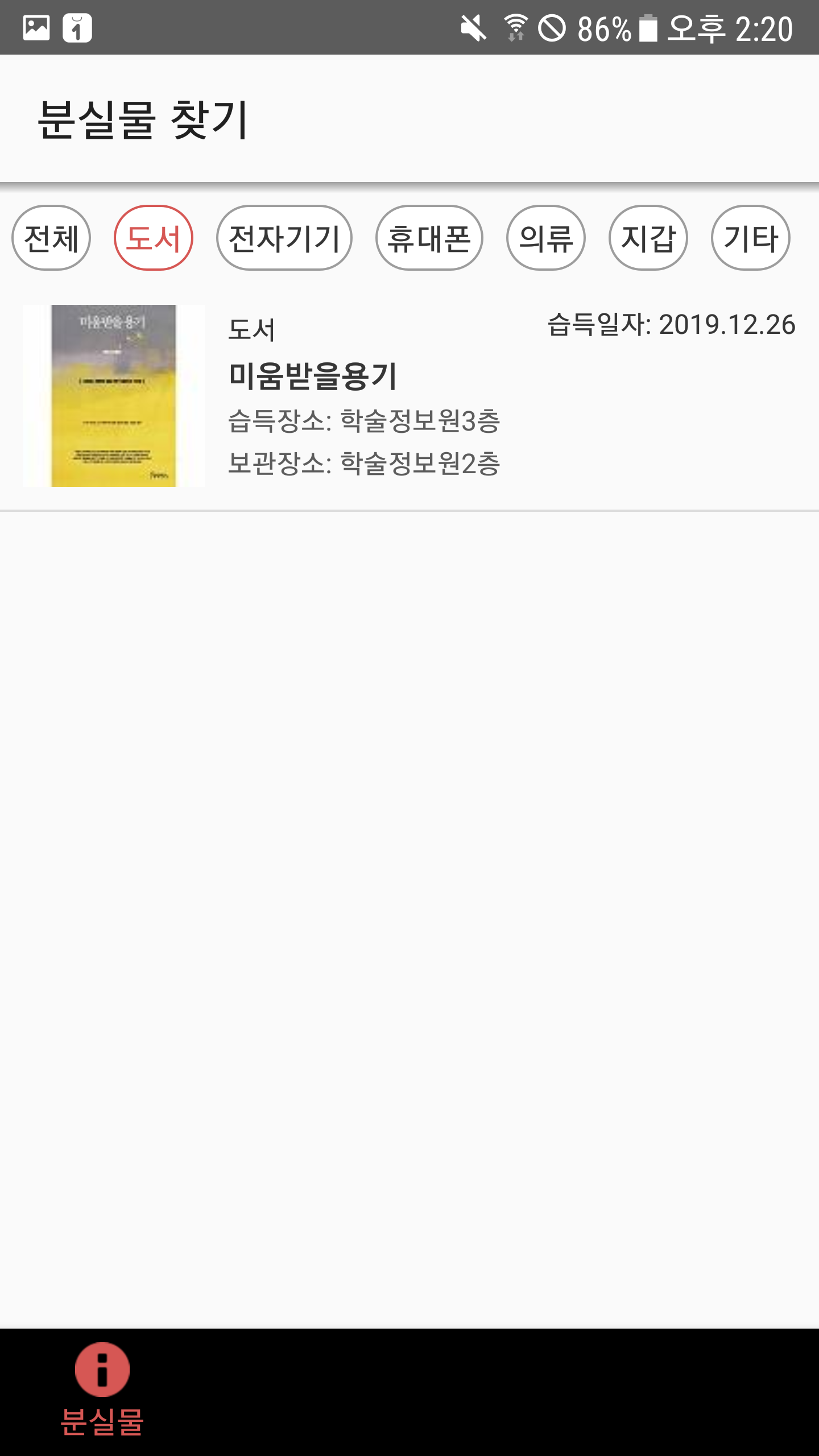The image size is (819, 1456).
Task: Switch to the 분실물 bottom tab
Action: click(102, 1391)
